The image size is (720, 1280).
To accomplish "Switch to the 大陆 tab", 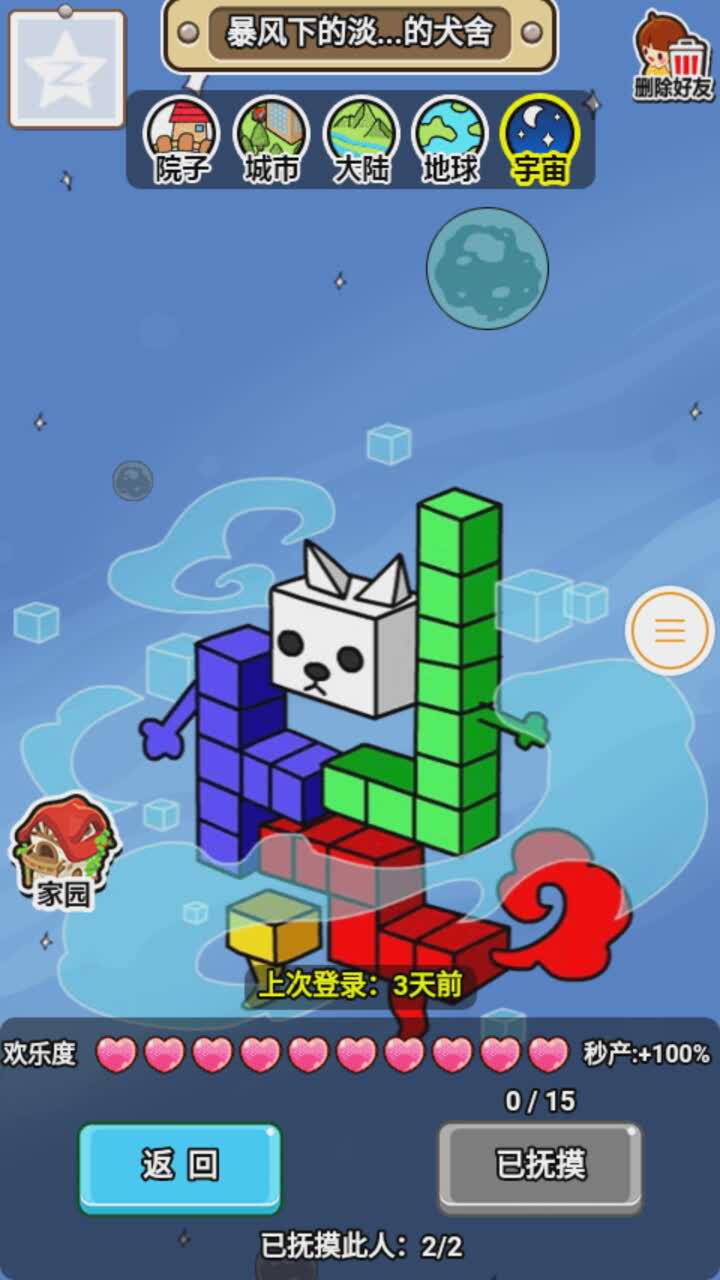I will click(361, 140).
